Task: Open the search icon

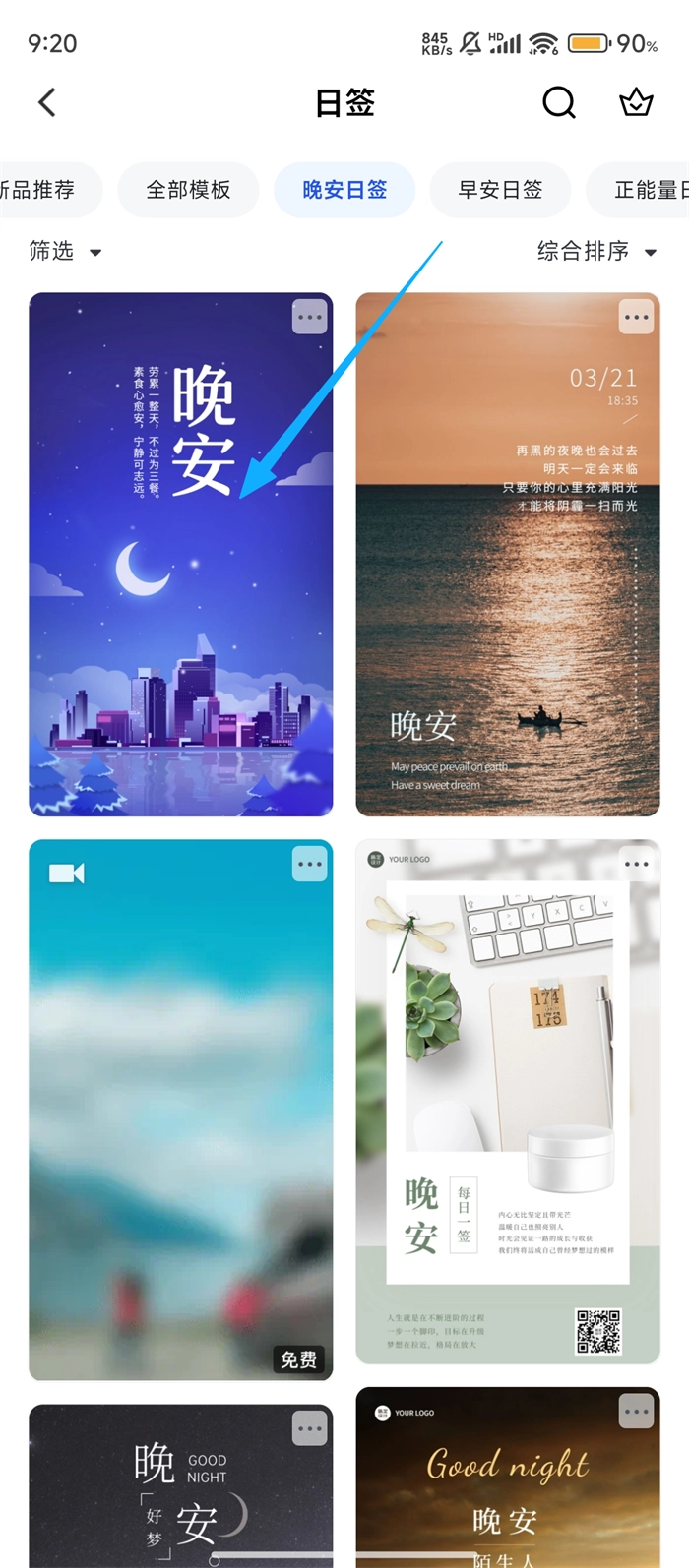Action: 558,102
